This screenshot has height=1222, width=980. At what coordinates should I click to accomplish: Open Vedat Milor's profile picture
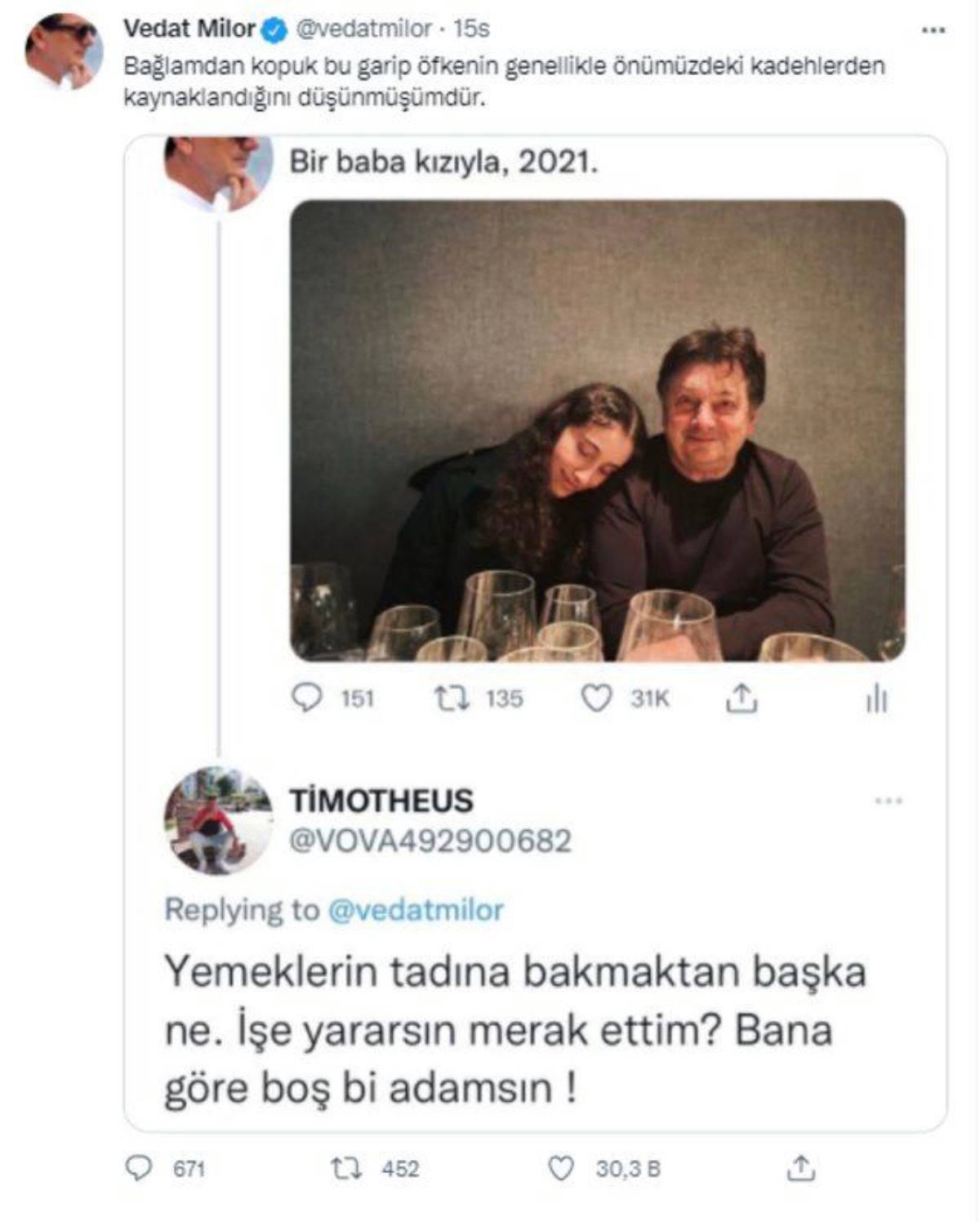pyautogui.click(x=64, y=51)
